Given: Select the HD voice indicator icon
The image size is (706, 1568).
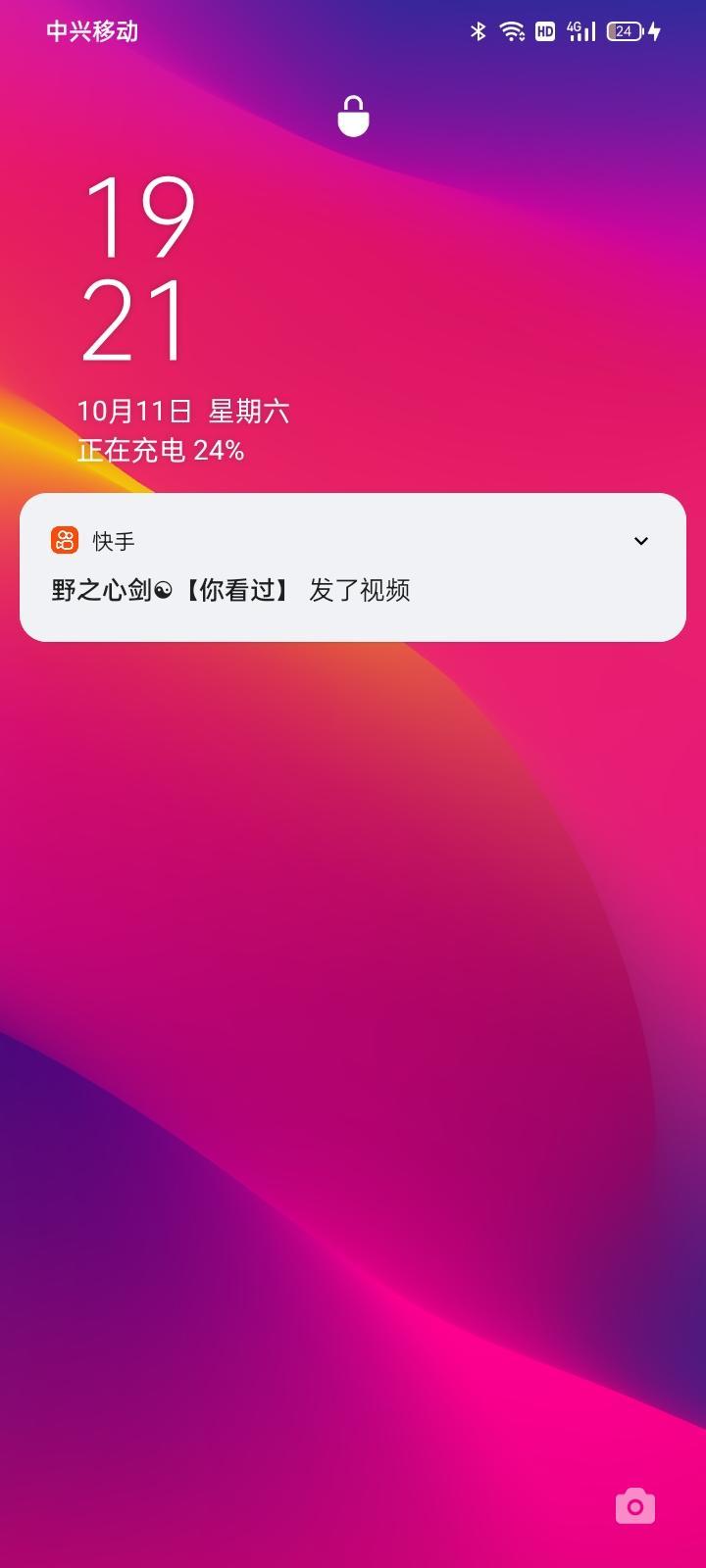Looking at the screenshot, I should [545, 30].
